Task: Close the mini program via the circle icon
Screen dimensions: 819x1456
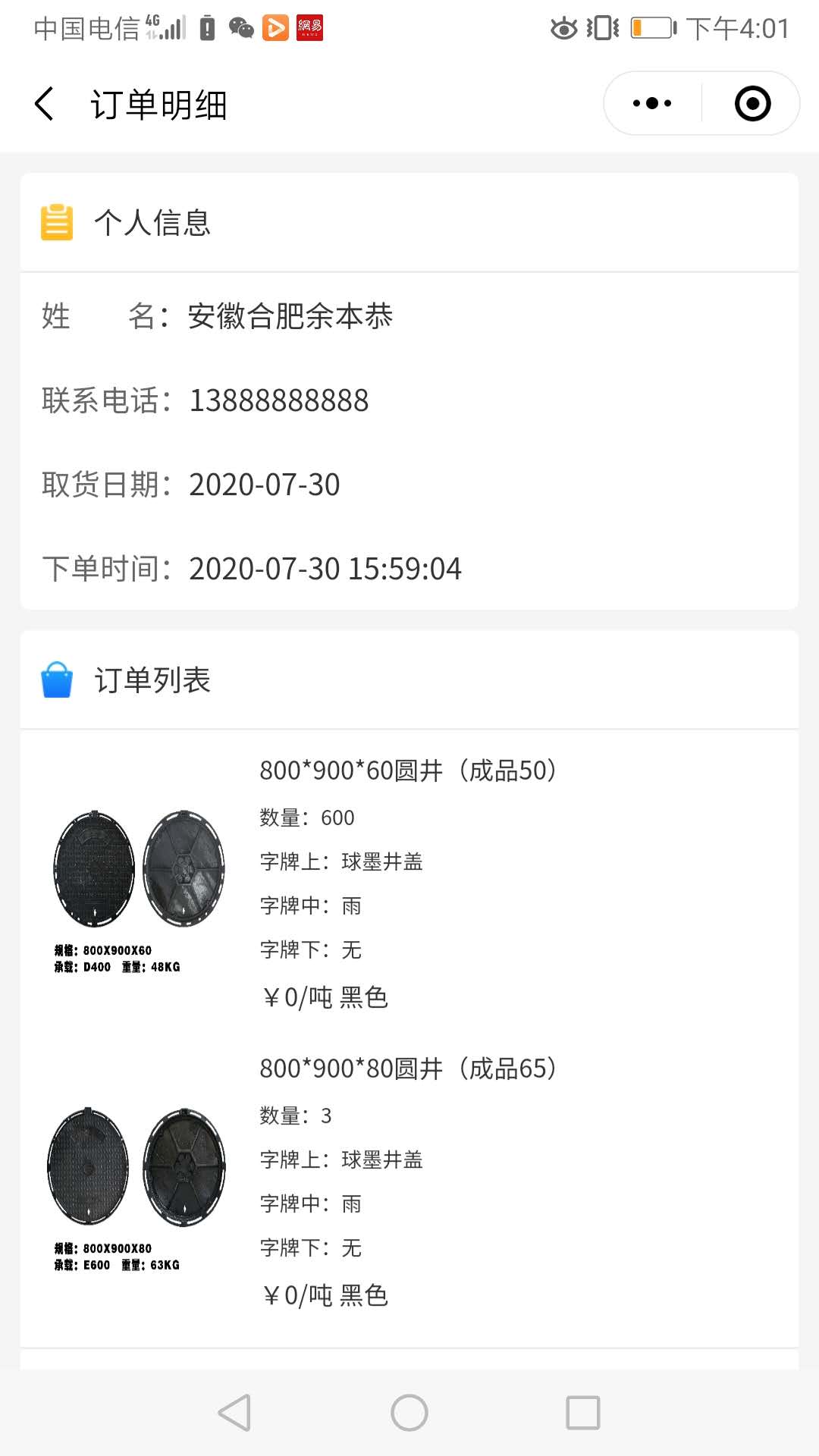Action: point(752,103)
